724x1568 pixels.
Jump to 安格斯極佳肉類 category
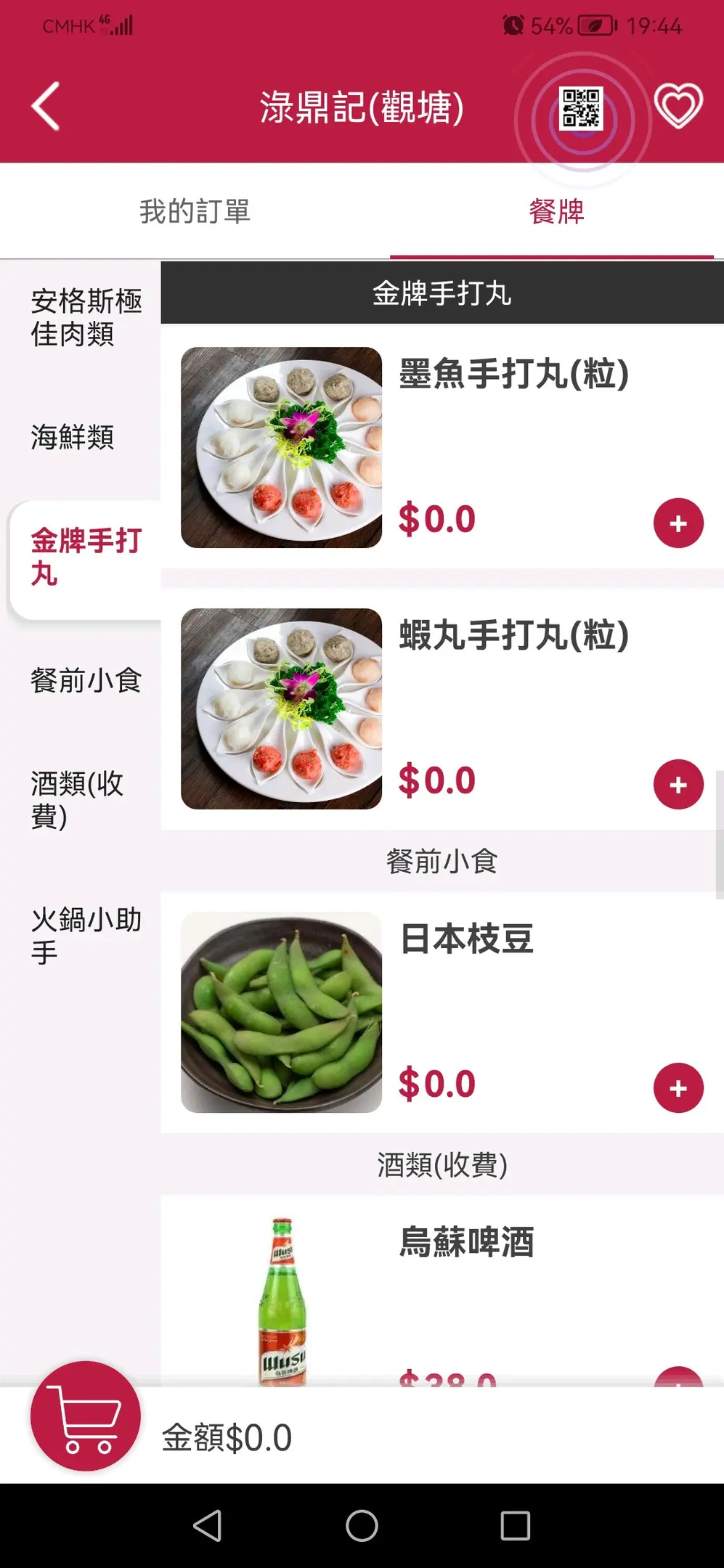point(86,317)
